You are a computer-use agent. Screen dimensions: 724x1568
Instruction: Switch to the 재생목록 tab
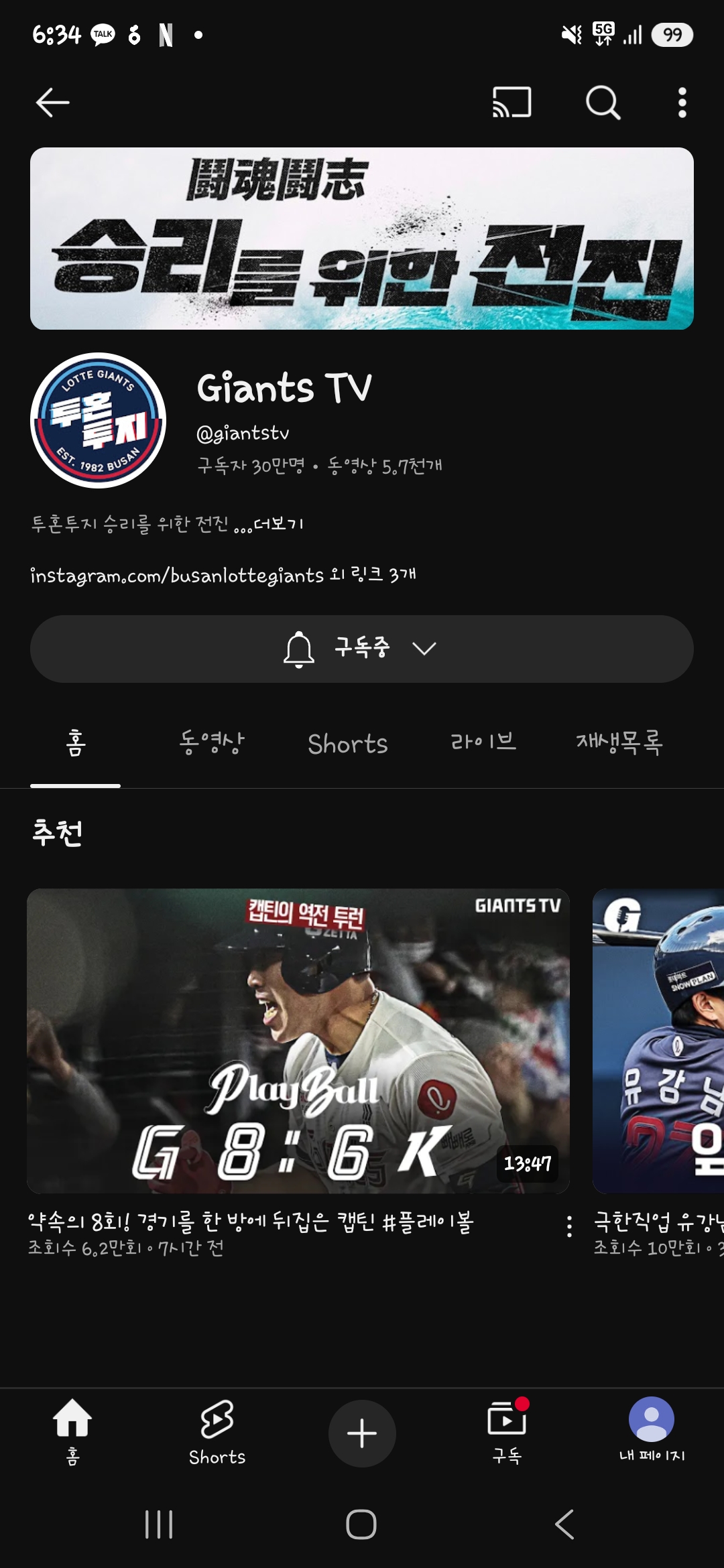[619, 743]
